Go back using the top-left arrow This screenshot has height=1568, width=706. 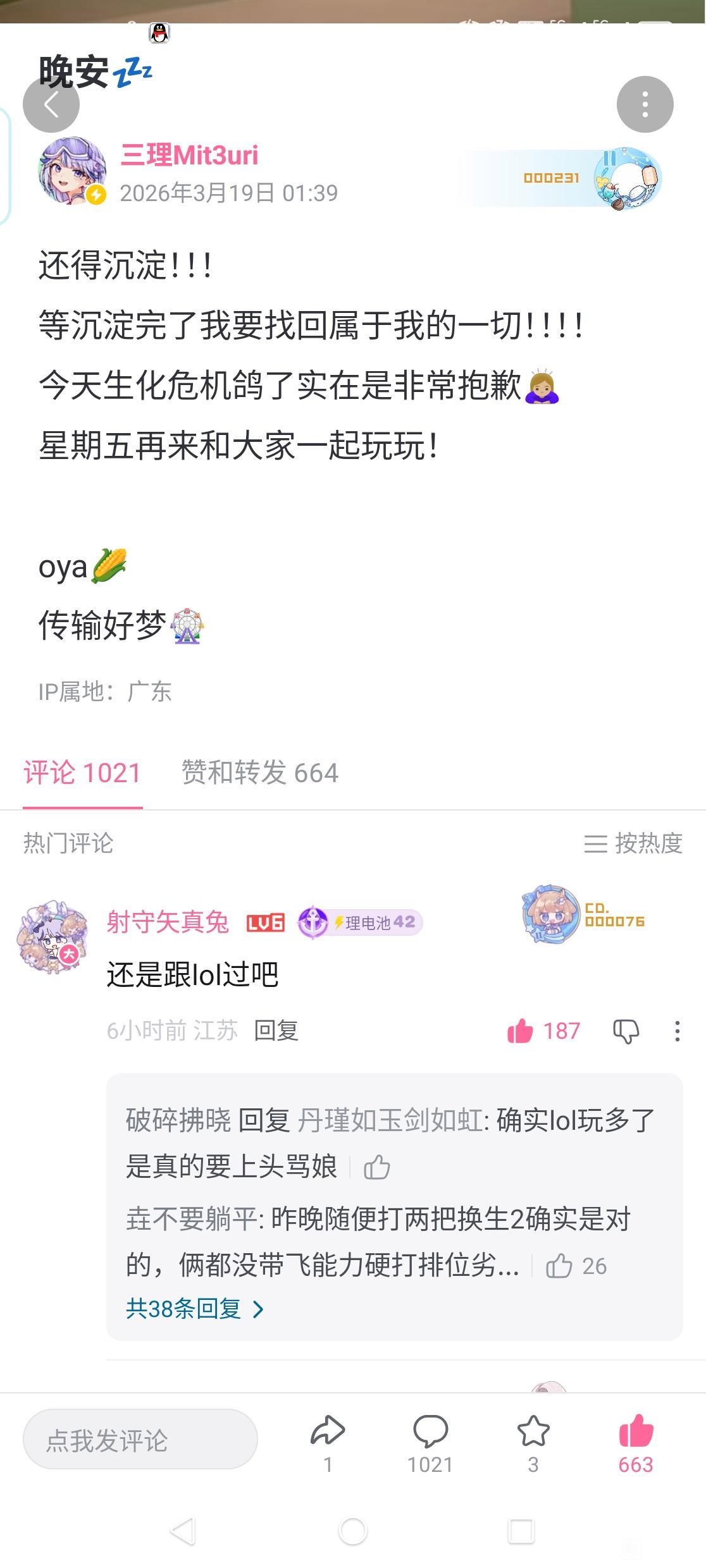[x=51, y=104]
